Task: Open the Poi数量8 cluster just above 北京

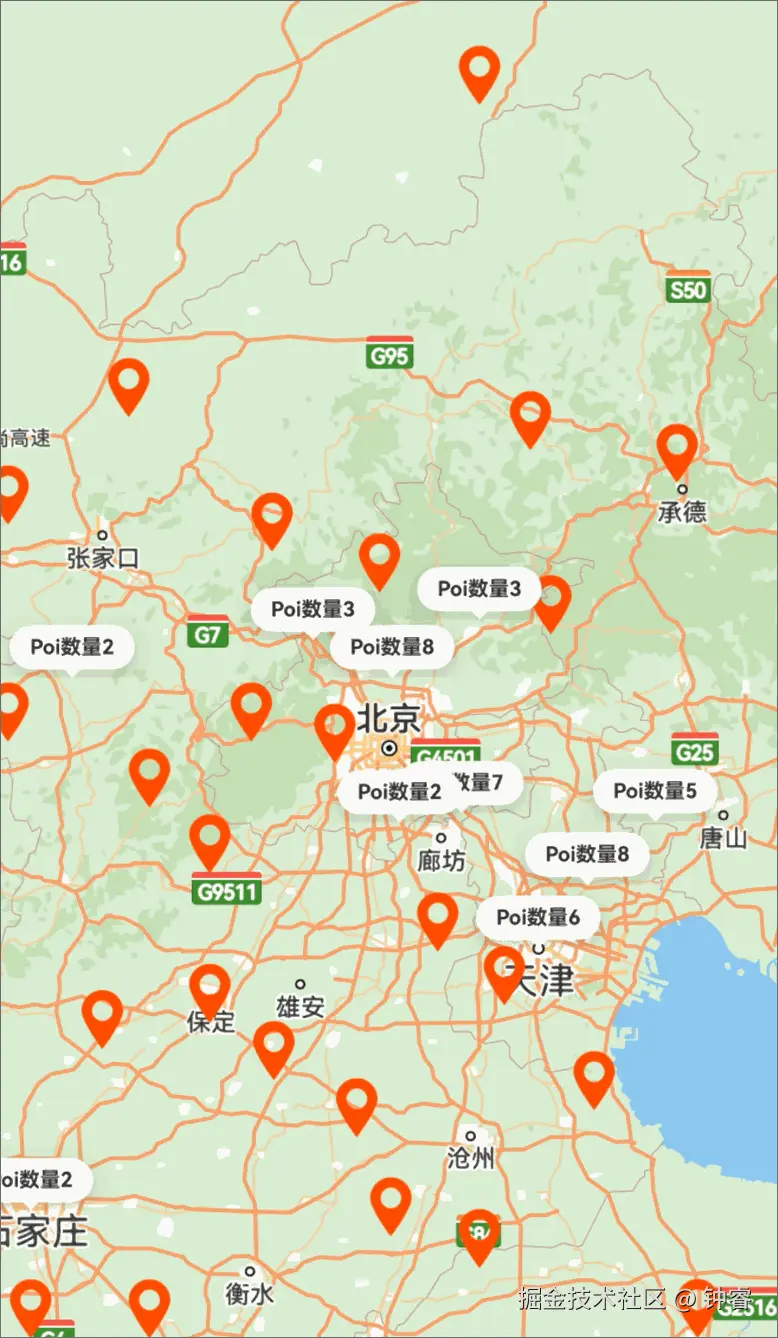Action: coord(392,647)
